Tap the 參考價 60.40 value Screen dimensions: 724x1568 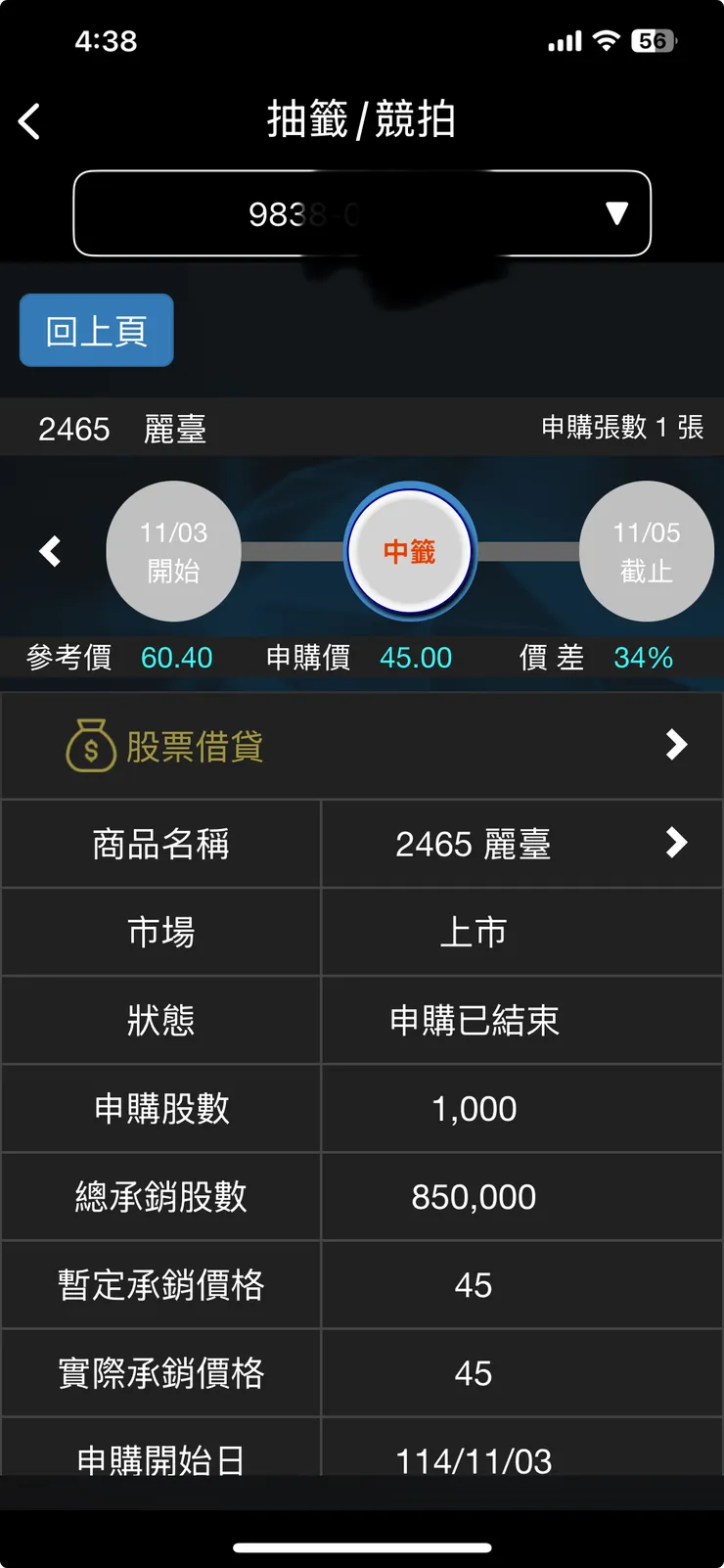coord(176,658)
